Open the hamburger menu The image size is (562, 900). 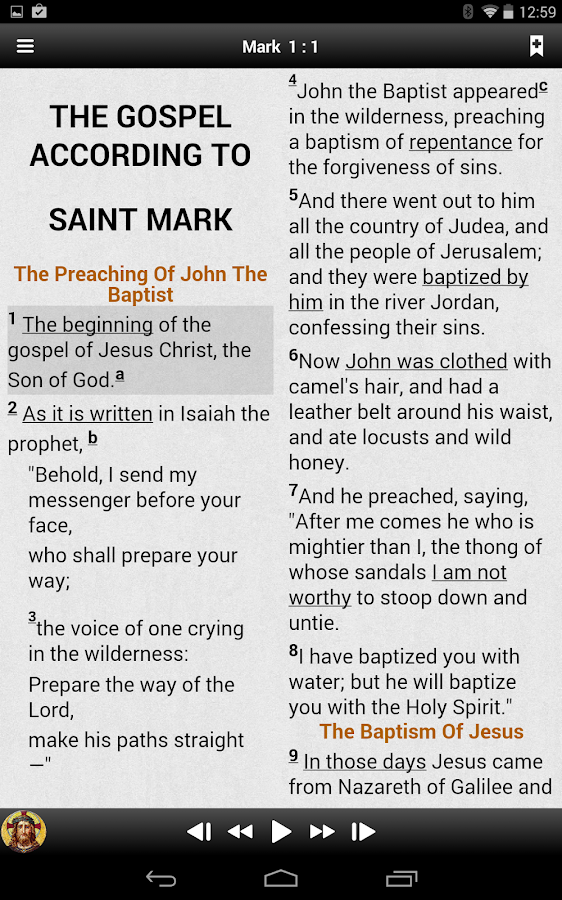click(x=25, y=46)
